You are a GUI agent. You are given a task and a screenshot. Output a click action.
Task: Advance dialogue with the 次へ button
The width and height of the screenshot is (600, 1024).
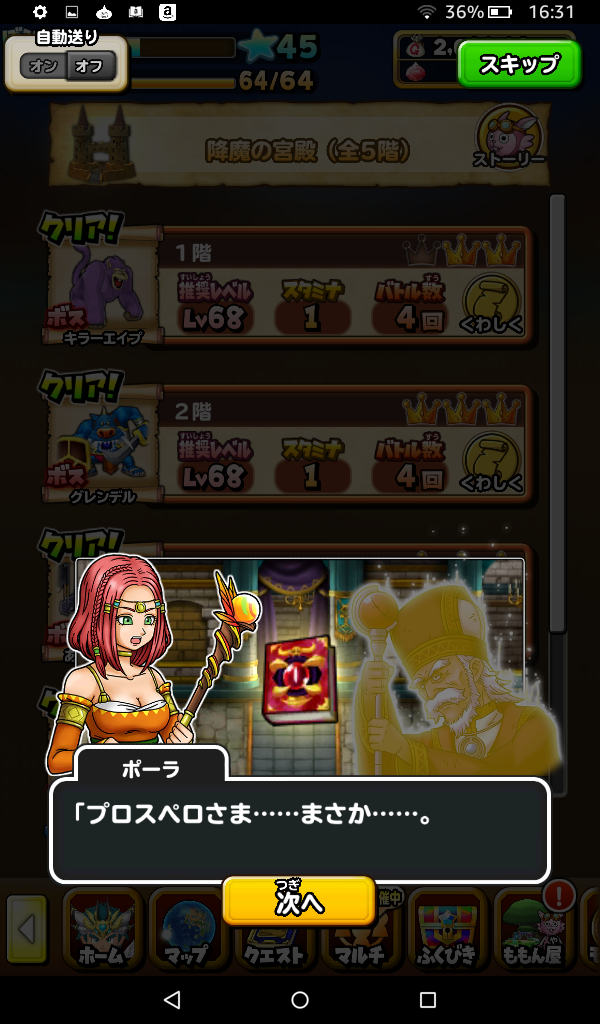(299, 902)
